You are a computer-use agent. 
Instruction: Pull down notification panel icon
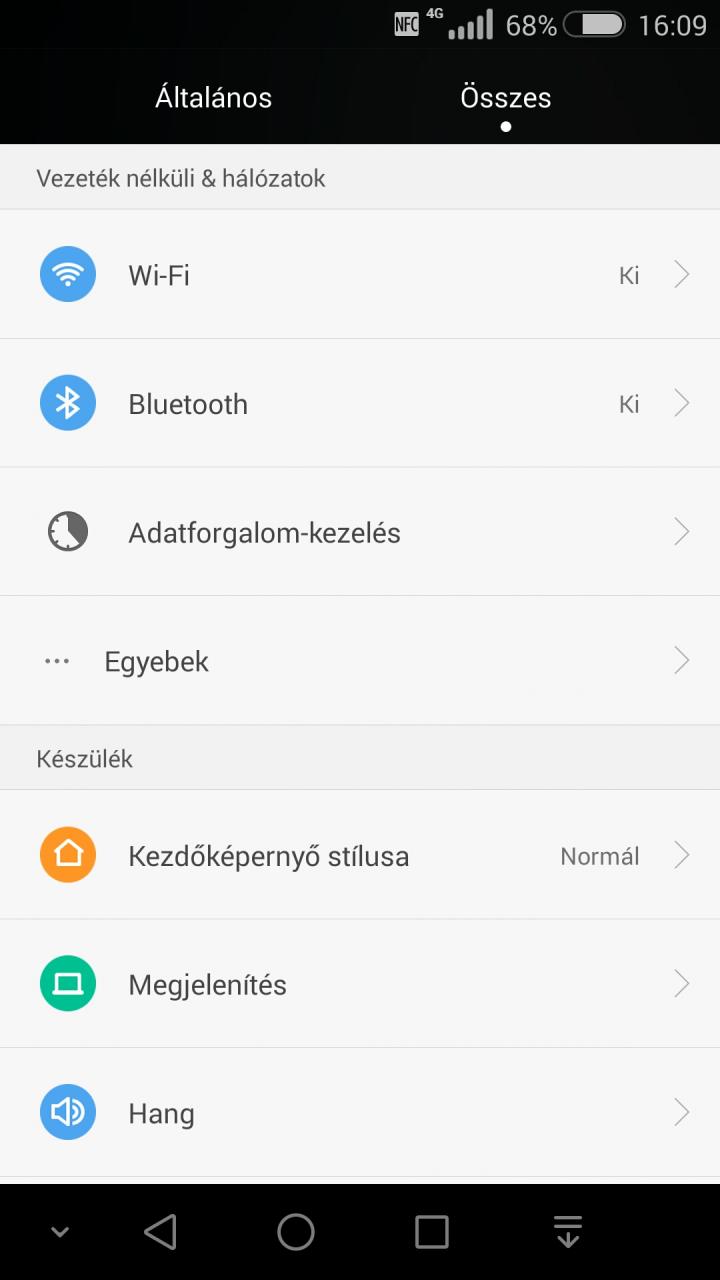click(x=568, y=1232)
